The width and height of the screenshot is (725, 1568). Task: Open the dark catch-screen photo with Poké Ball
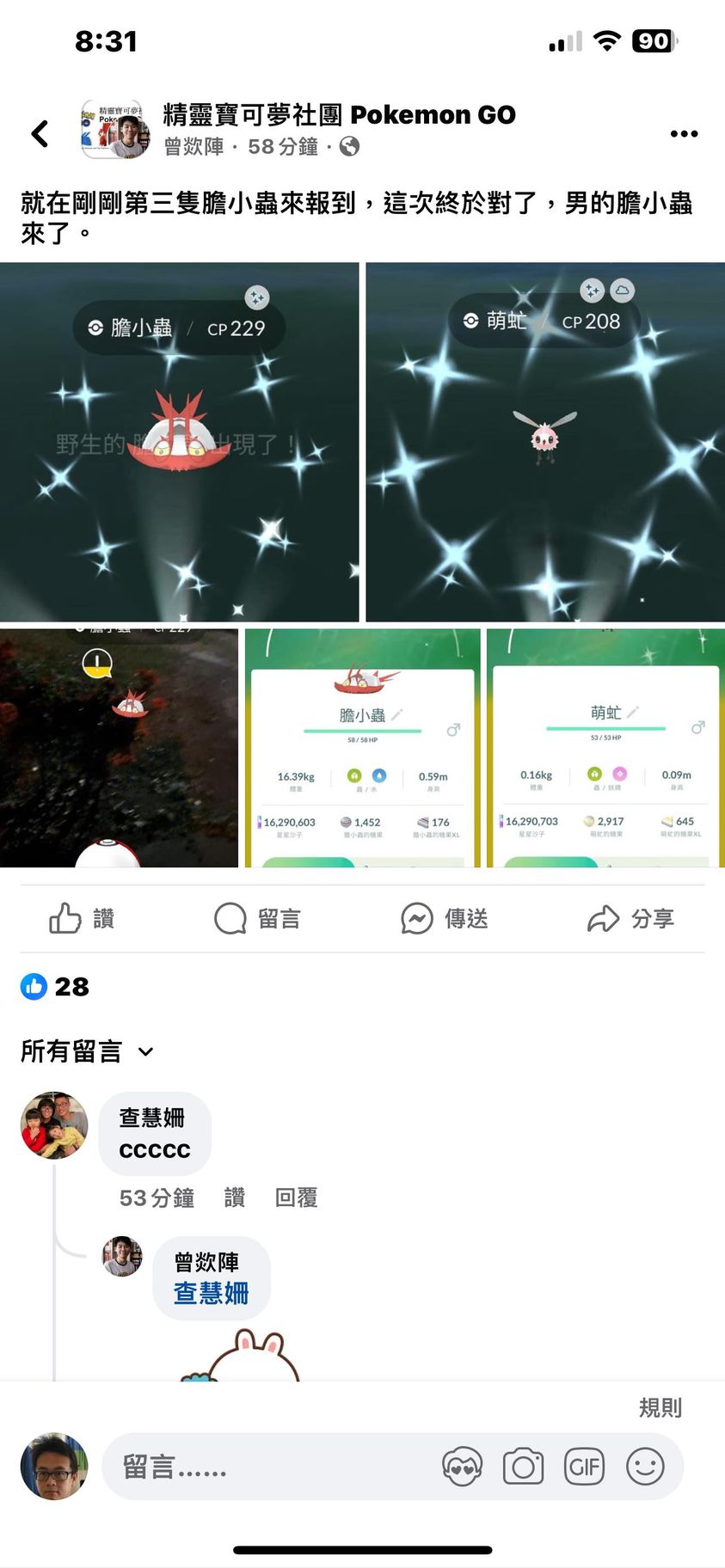pyautogui.click(x=119, y=747)
